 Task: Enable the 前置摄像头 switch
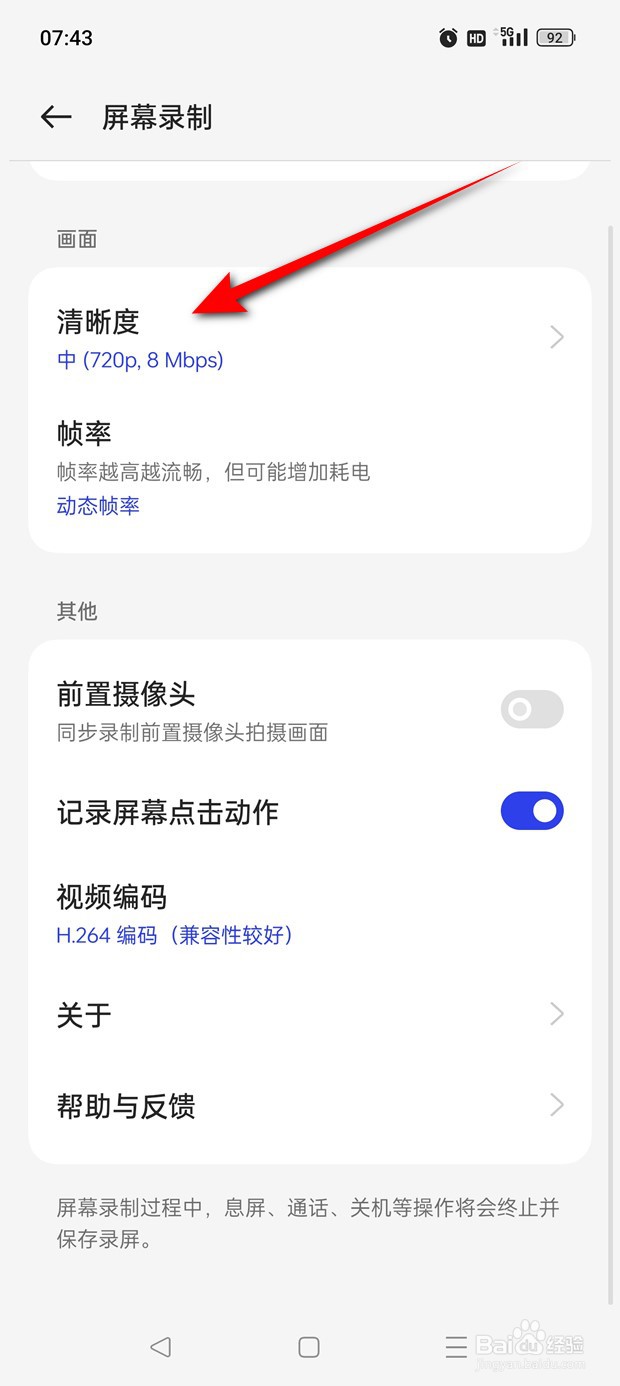tap(531, 710)
